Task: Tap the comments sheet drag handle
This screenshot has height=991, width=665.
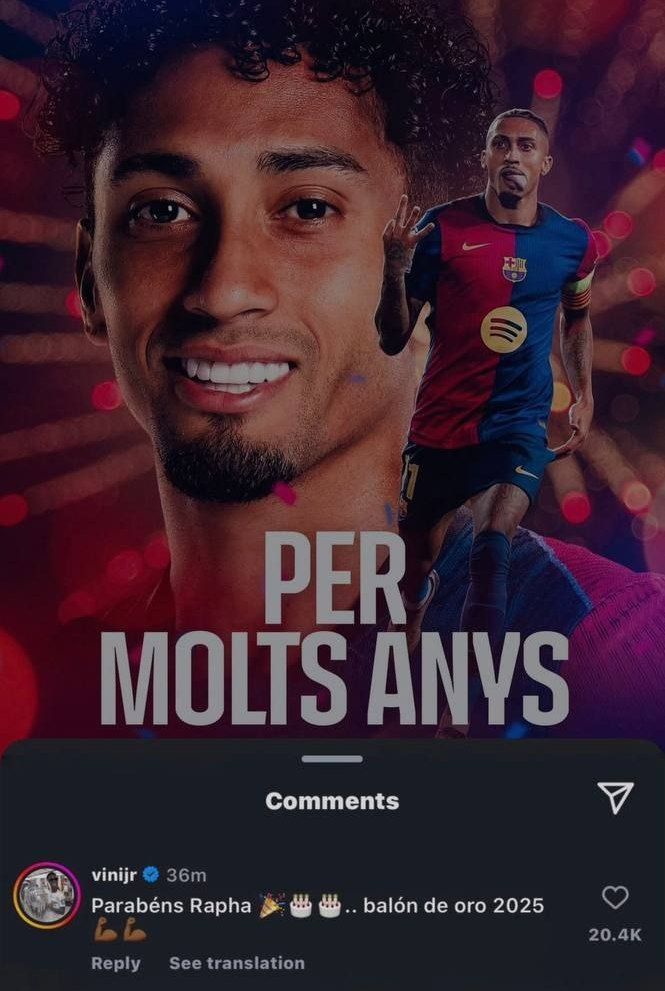Action: pos(332,759)
